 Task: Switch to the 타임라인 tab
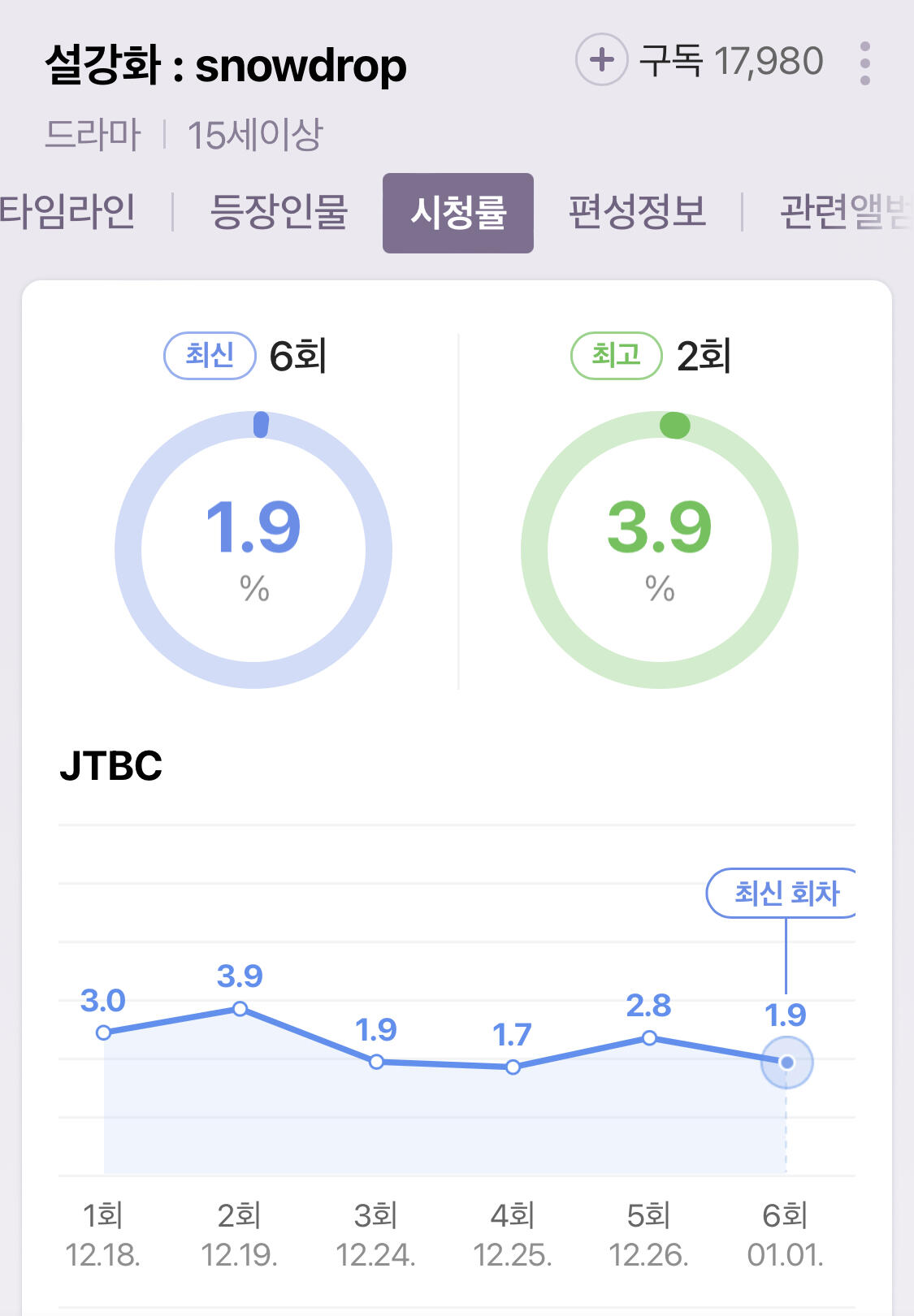point(67,212)
